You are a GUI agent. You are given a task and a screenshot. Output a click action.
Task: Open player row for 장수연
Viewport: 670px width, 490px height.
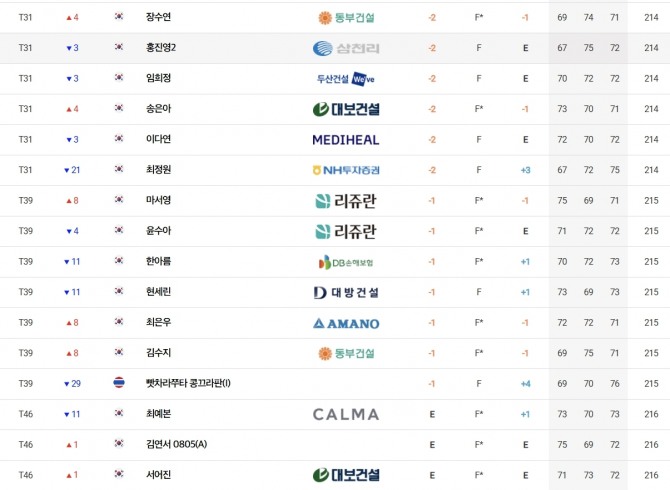159,17
